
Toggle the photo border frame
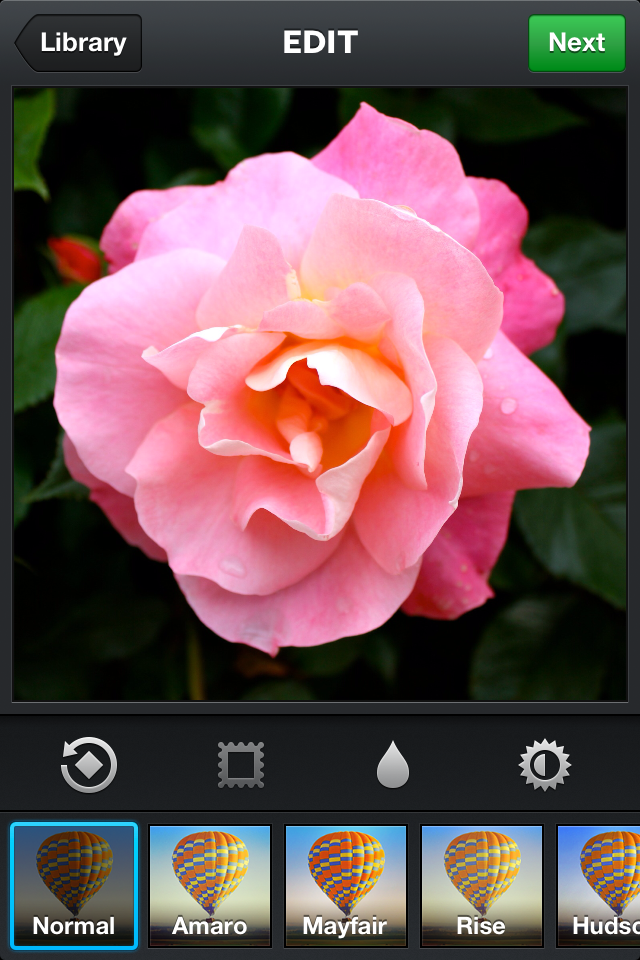pyautogui.click(x=241, y=765)
